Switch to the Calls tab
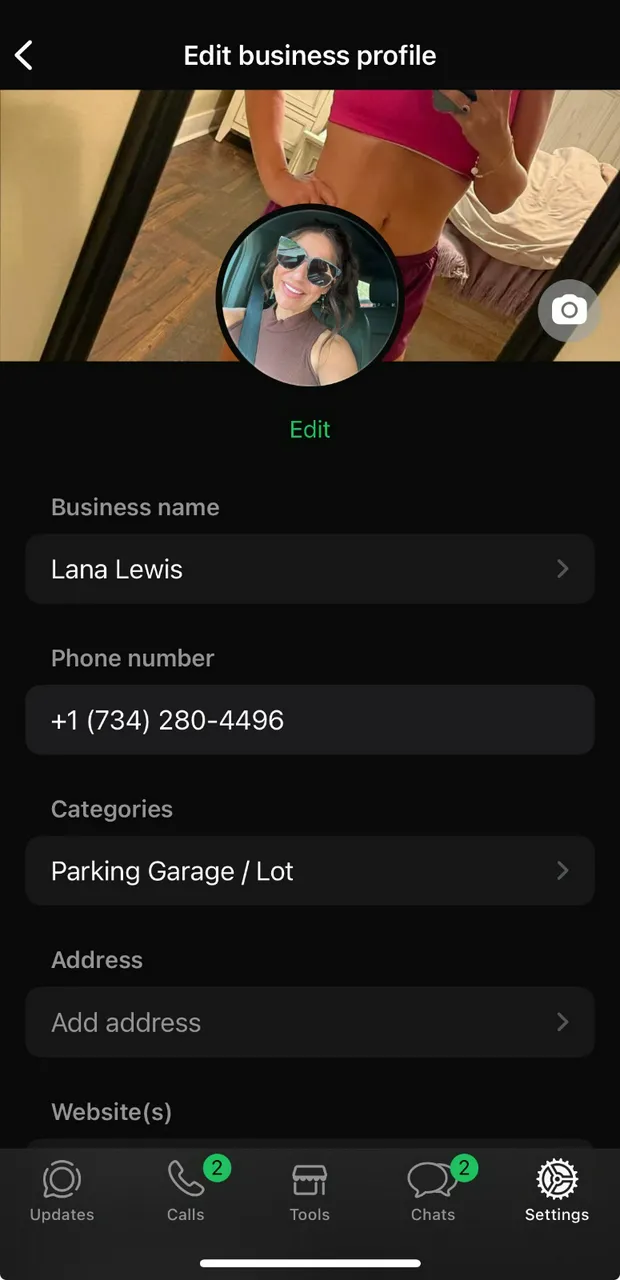Screen dimensions: 620x1280 tap(186, 1192)
